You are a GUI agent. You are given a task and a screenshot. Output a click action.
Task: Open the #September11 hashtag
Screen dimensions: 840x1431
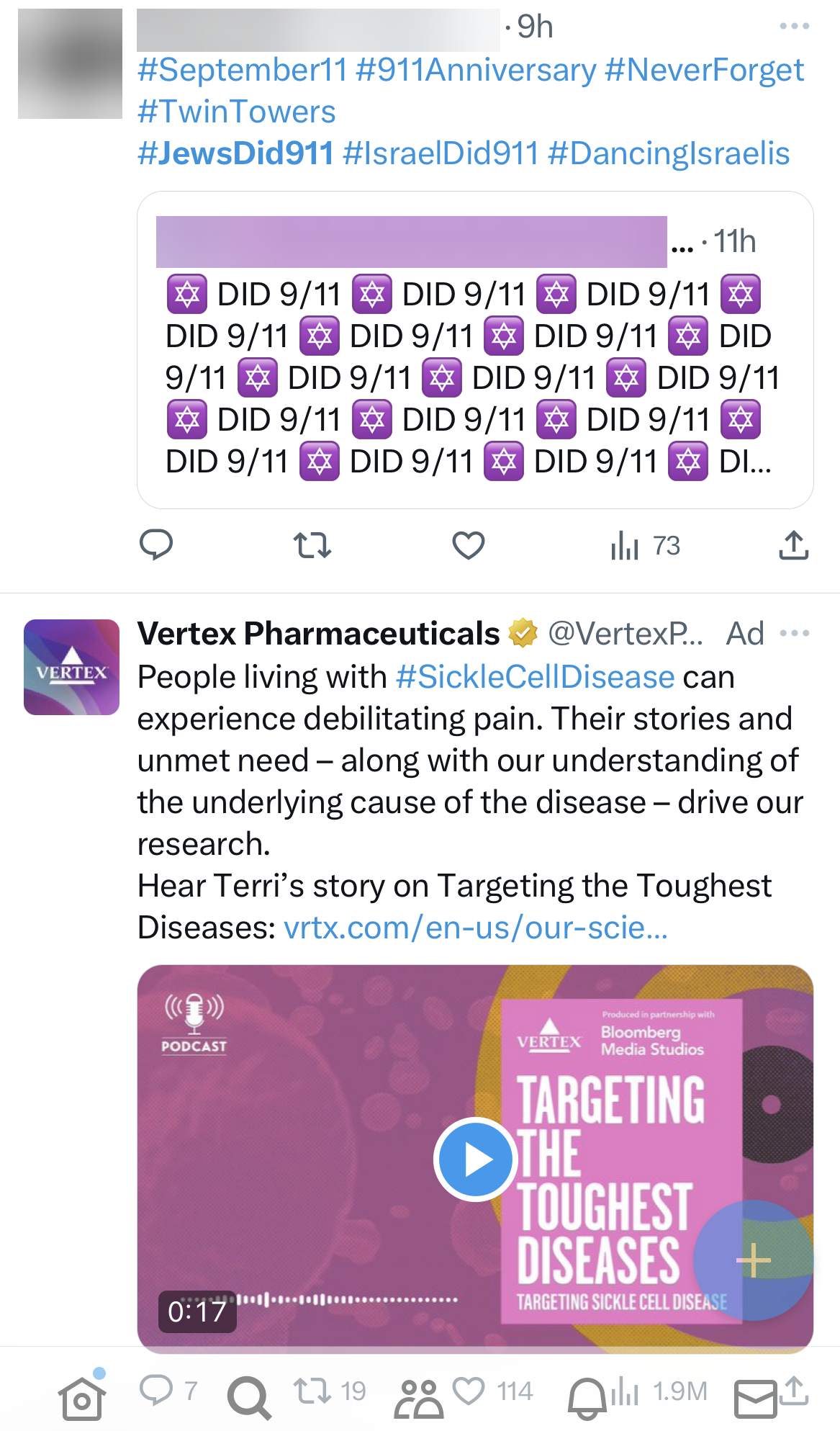point(243,71)
